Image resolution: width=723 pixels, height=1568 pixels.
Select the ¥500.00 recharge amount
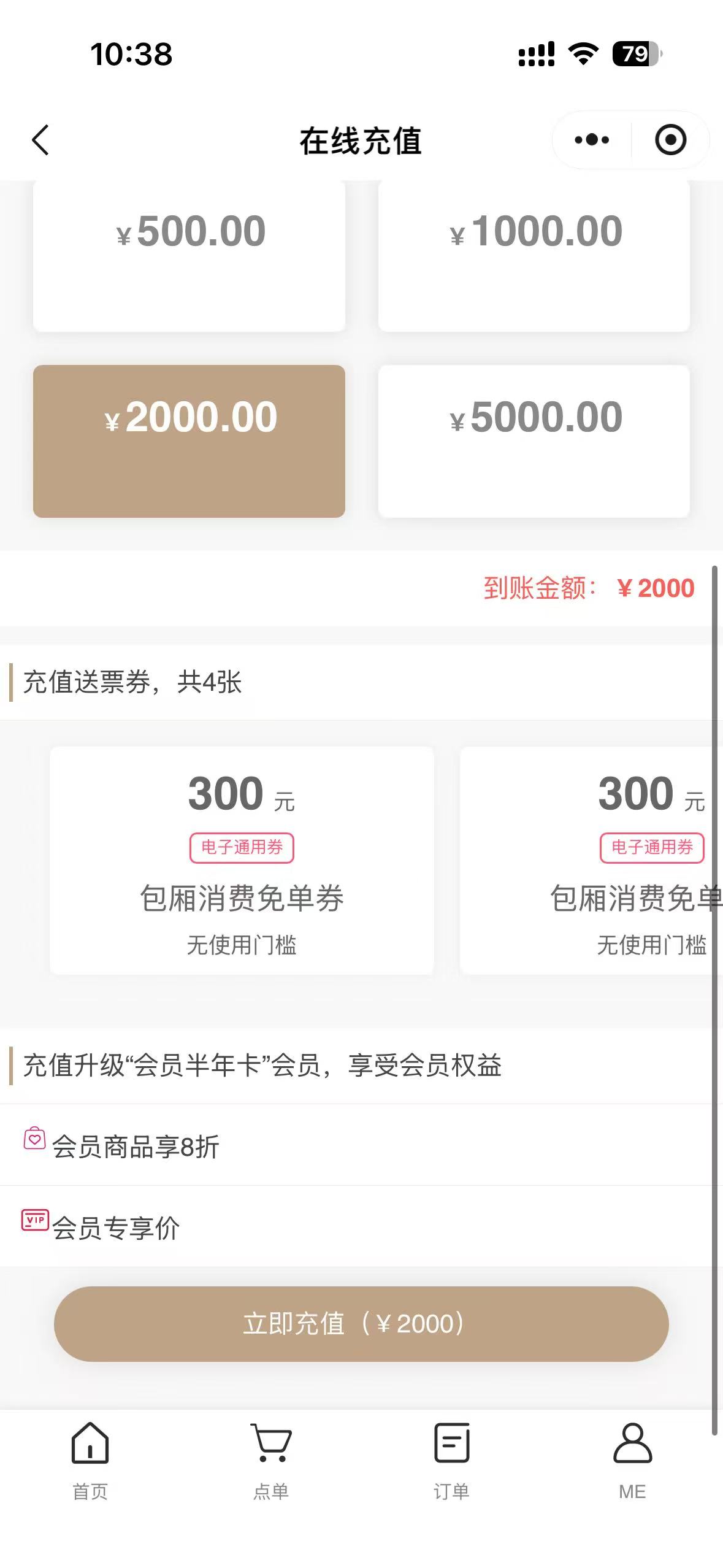click(x=189, y=255)
